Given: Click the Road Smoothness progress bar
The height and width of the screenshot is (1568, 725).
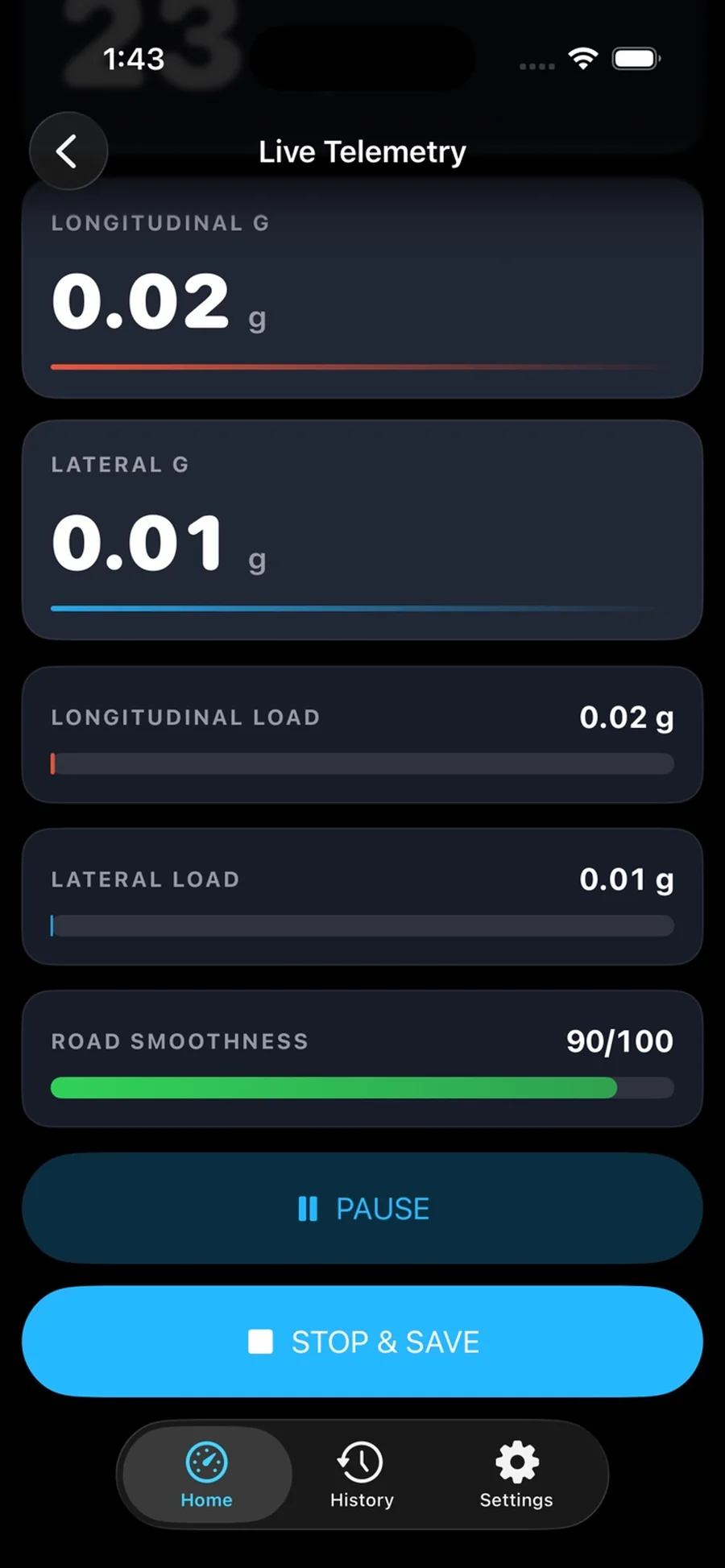Looking at the screenshot, I should pos(362,1088).
